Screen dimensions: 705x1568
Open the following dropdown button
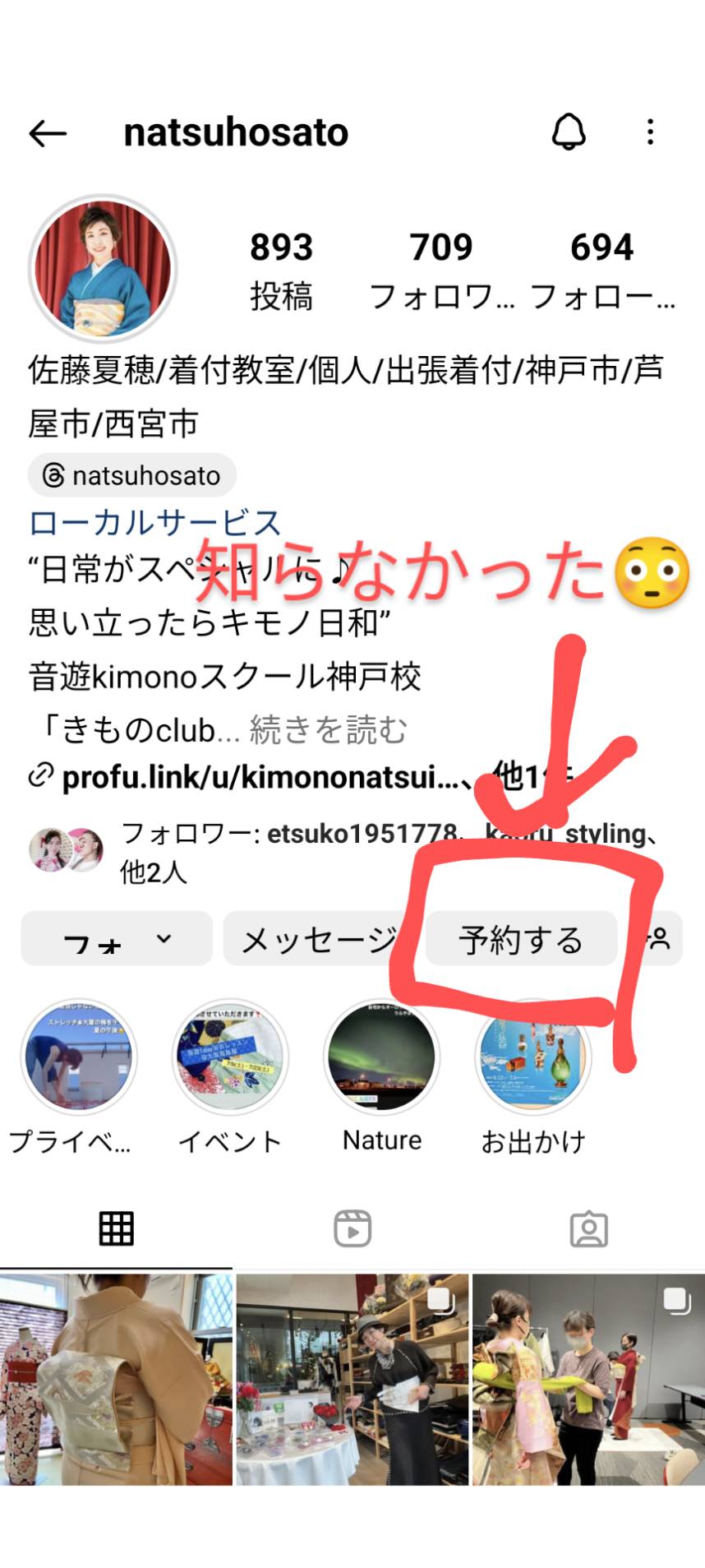point(117,938)
